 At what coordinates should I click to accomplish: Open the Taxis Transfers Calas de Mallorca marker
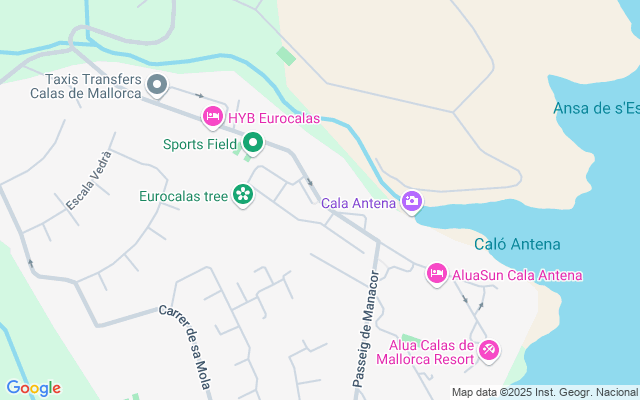[x=156, y=84]
